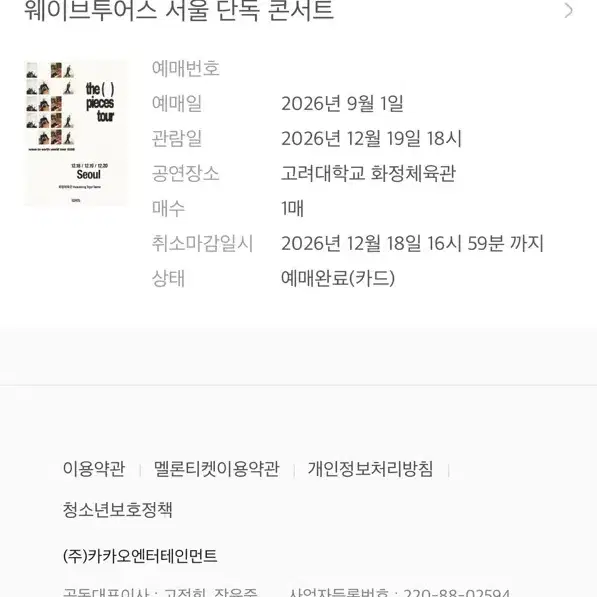
Task: Tap the concert poster thumbnail
Action: pos(76,133)
